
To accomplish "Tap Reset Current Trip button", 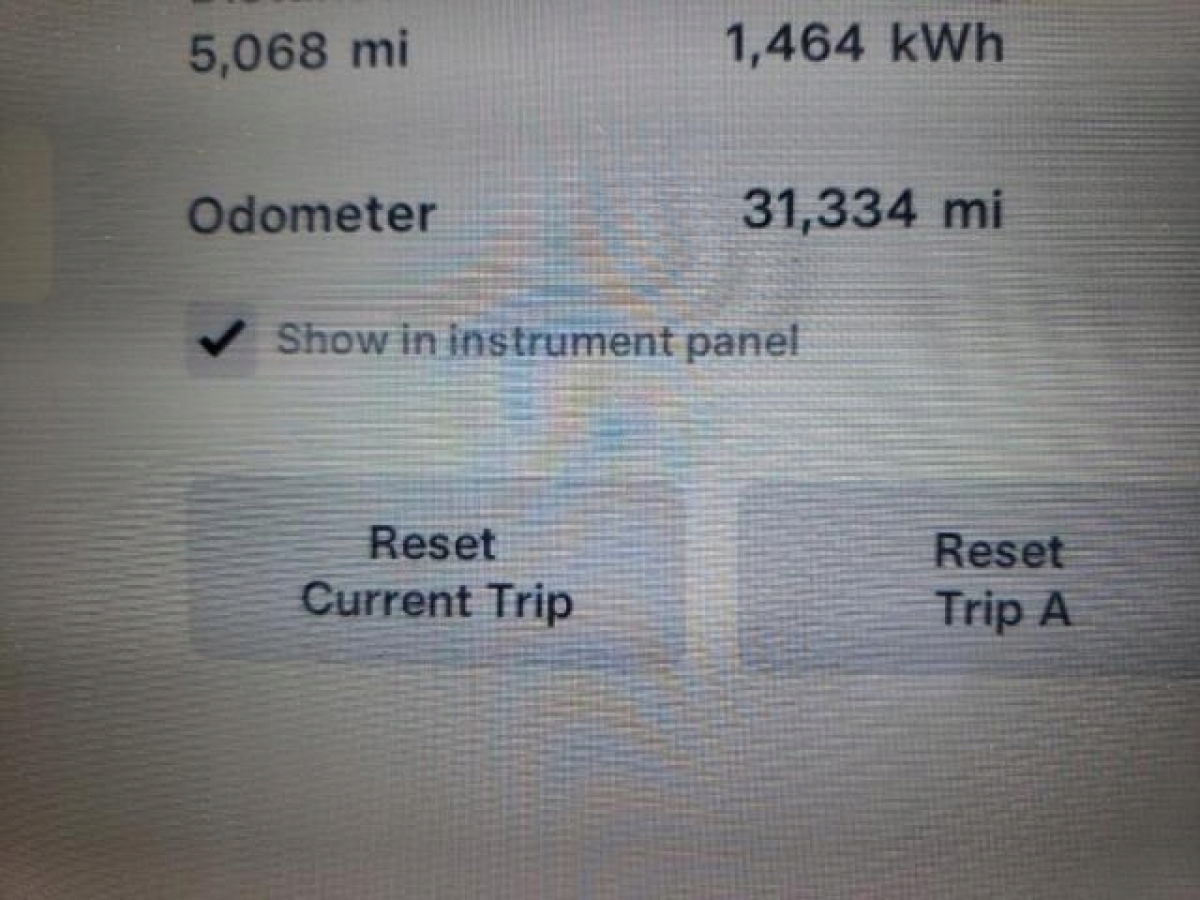I will pyautogui.click(x=437, y=573).
